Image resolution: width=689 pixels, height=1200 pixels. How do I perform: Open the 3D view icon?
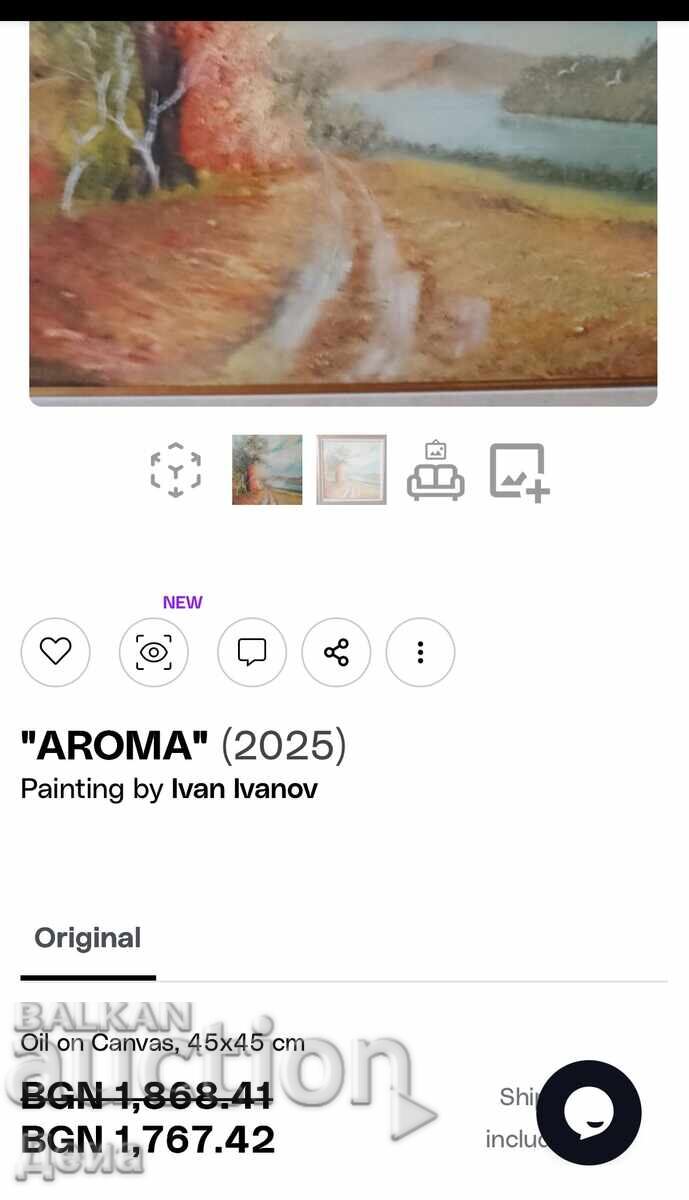tap(176, 469)
